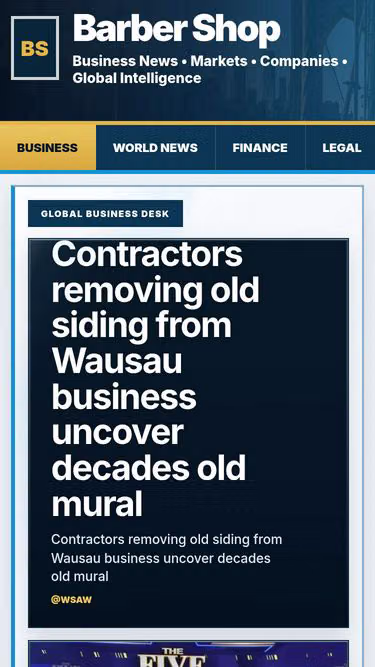The width and height of the screenshot is (375, 667).
Task: Switch to World News section
Action: click(x=155, y=148)
